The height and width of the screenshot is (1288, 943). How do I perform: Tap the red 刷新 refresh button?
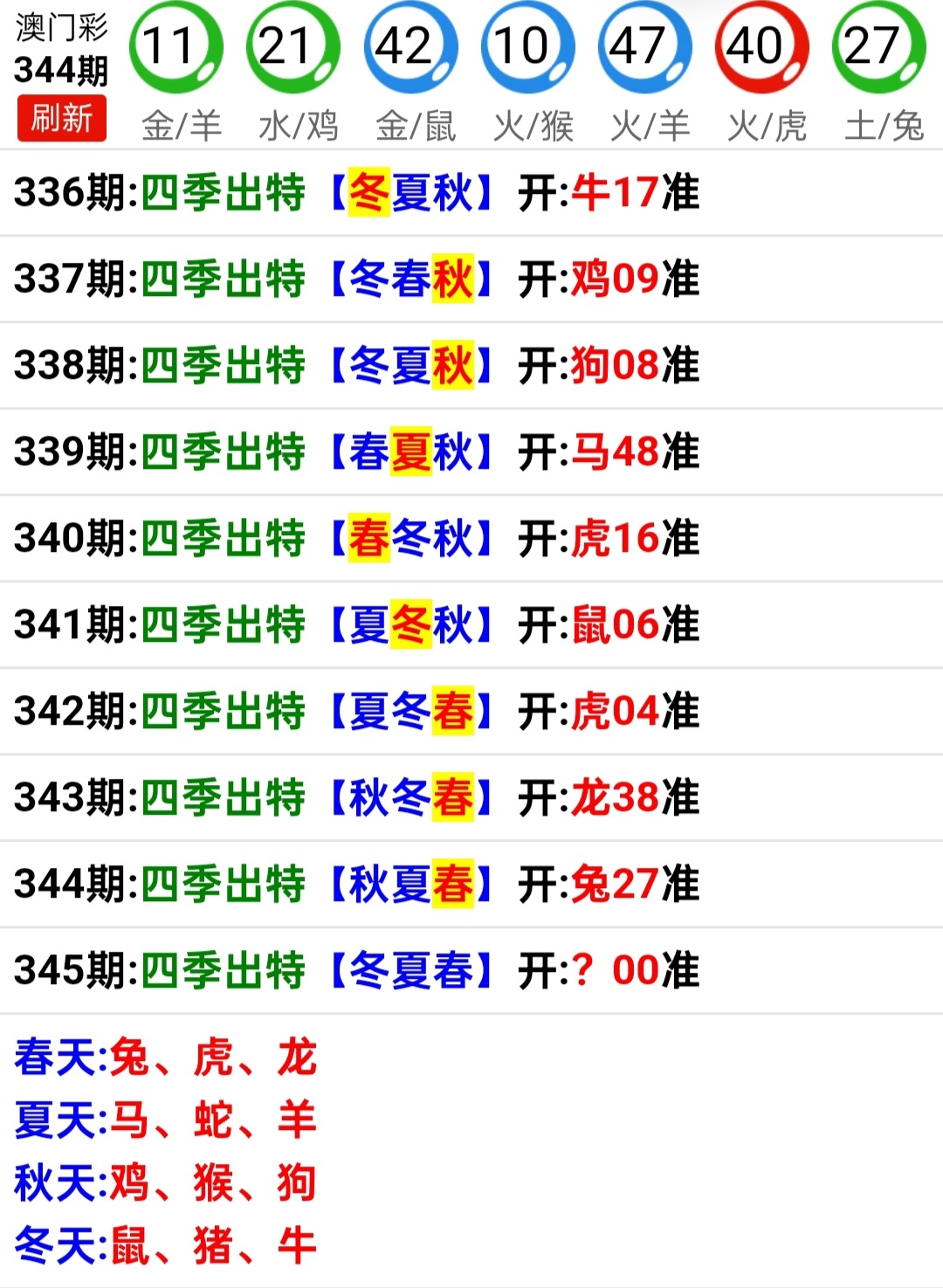pyautogui.click(x=61, y=118)
